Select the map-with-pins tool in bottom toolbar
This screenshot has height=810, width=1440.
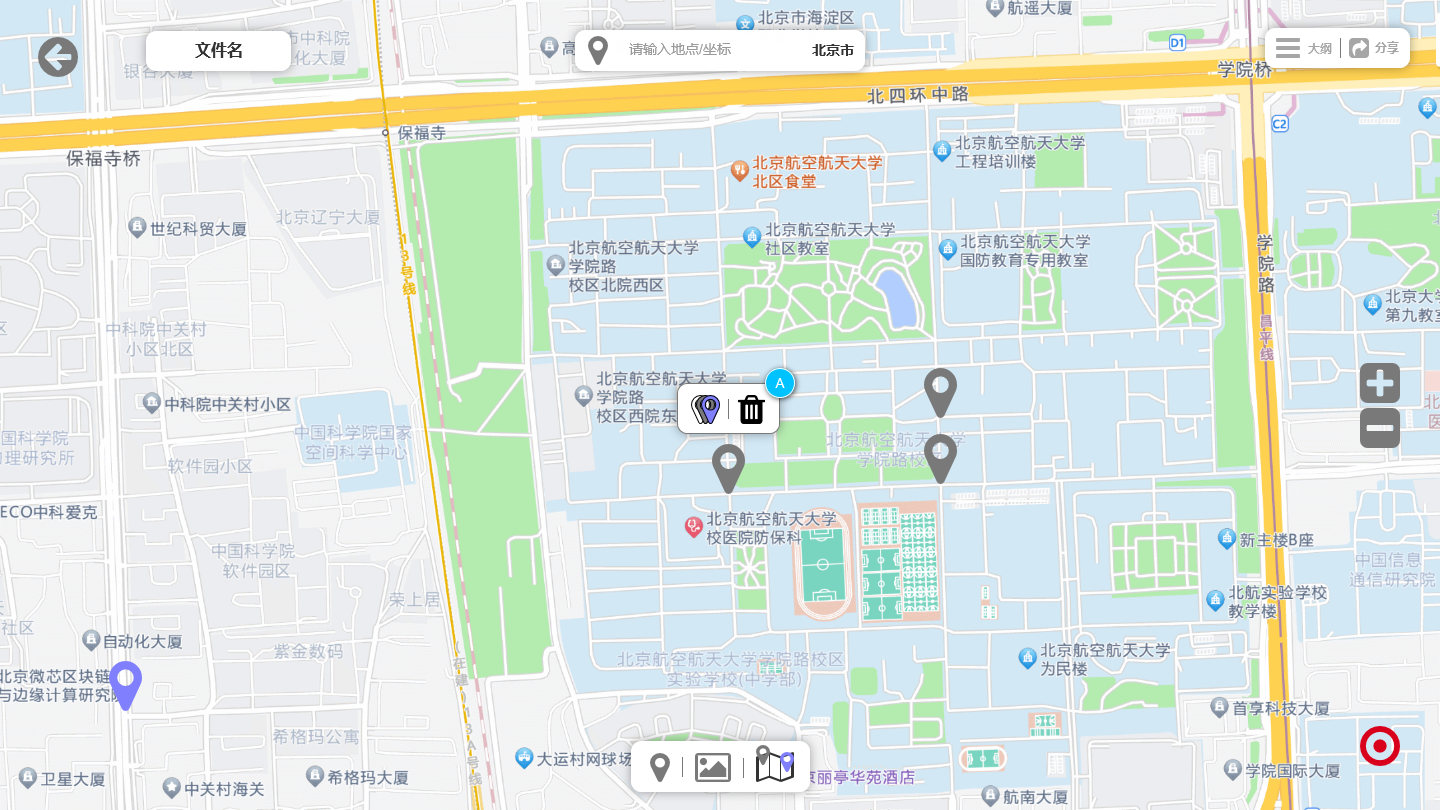[x=774, y=765]
